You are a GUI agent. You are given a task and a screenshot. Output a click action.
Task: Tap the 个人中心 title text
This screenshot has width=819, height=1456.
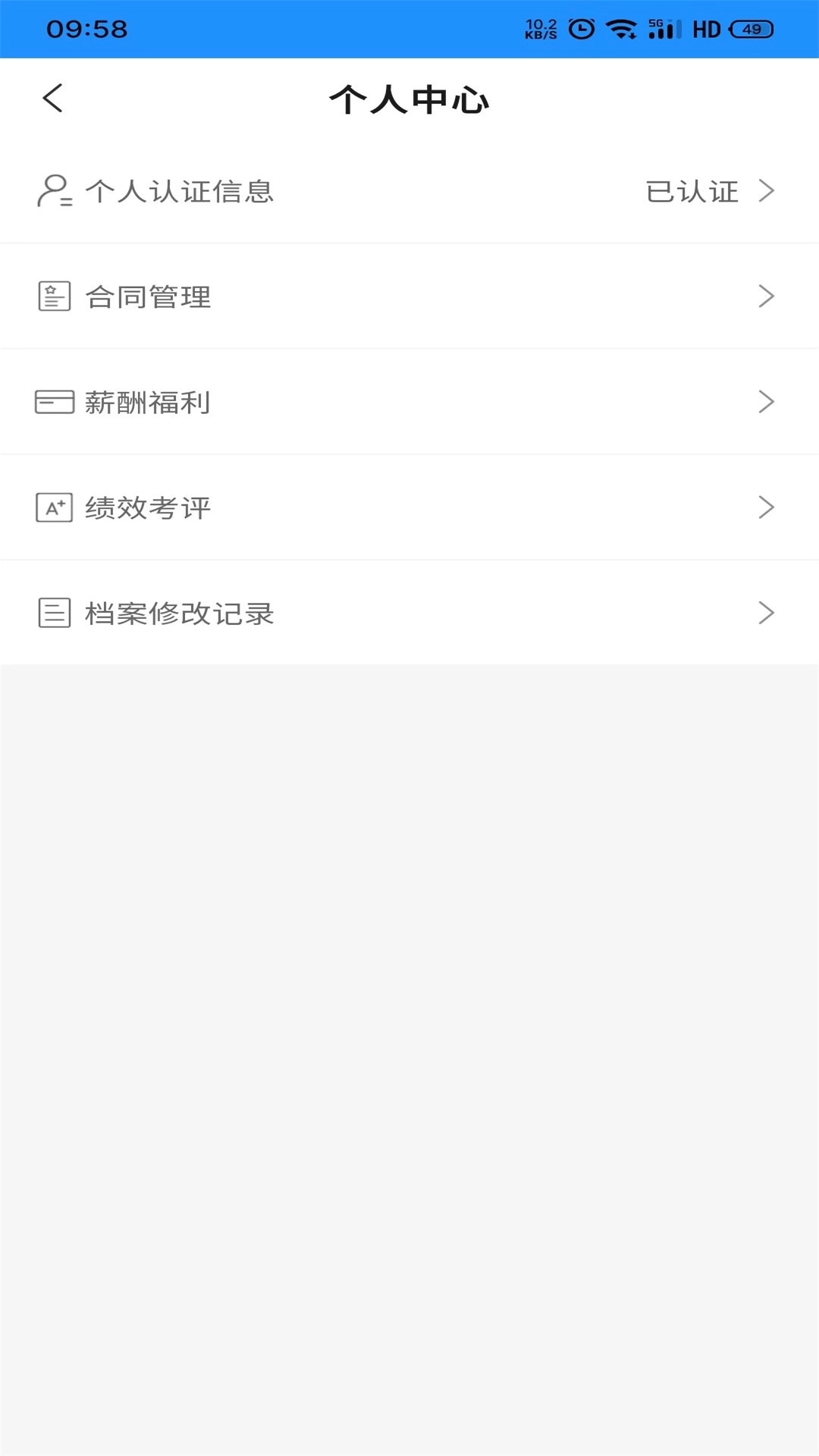point(409,99)
